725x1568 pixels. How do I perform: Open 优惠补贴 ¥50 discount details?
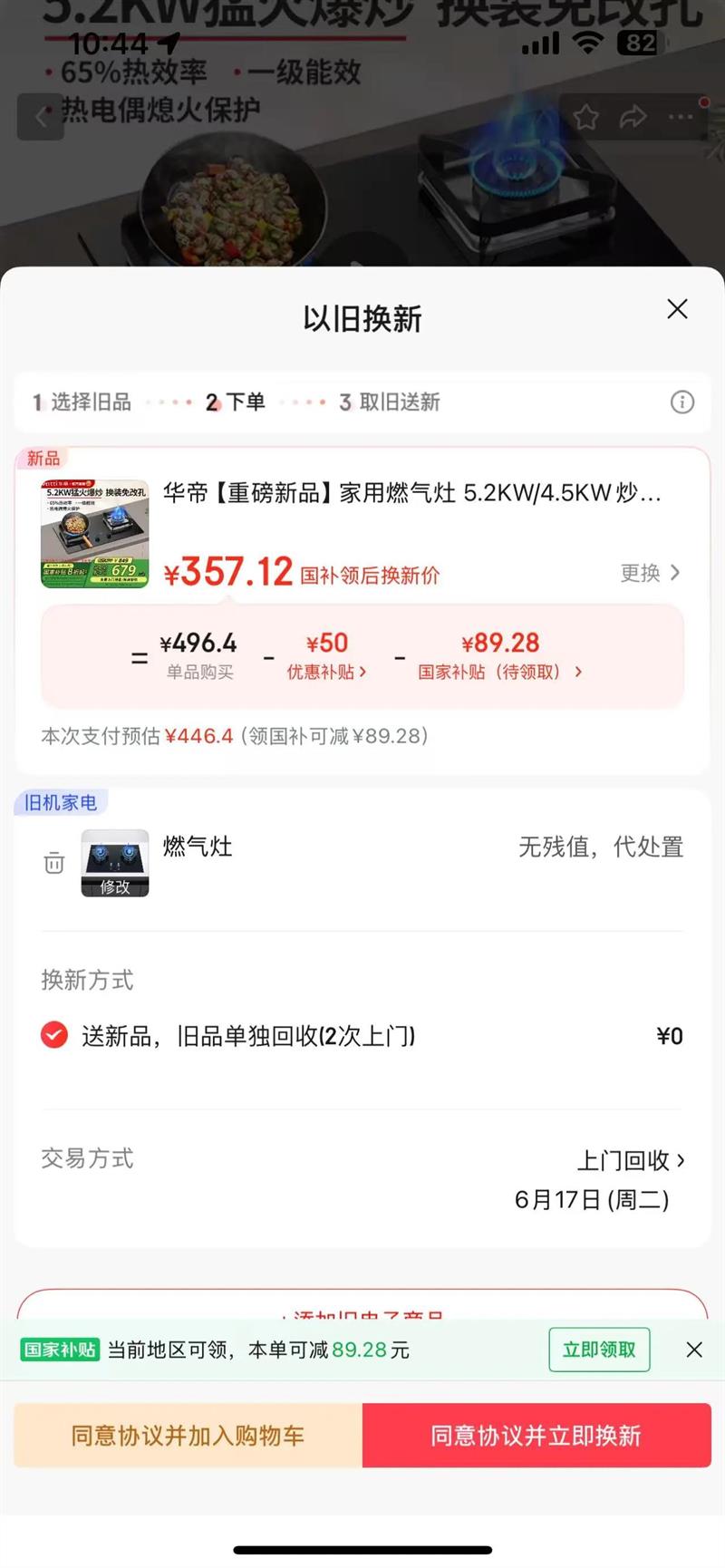pyautogui.click(x=326, y=672)
